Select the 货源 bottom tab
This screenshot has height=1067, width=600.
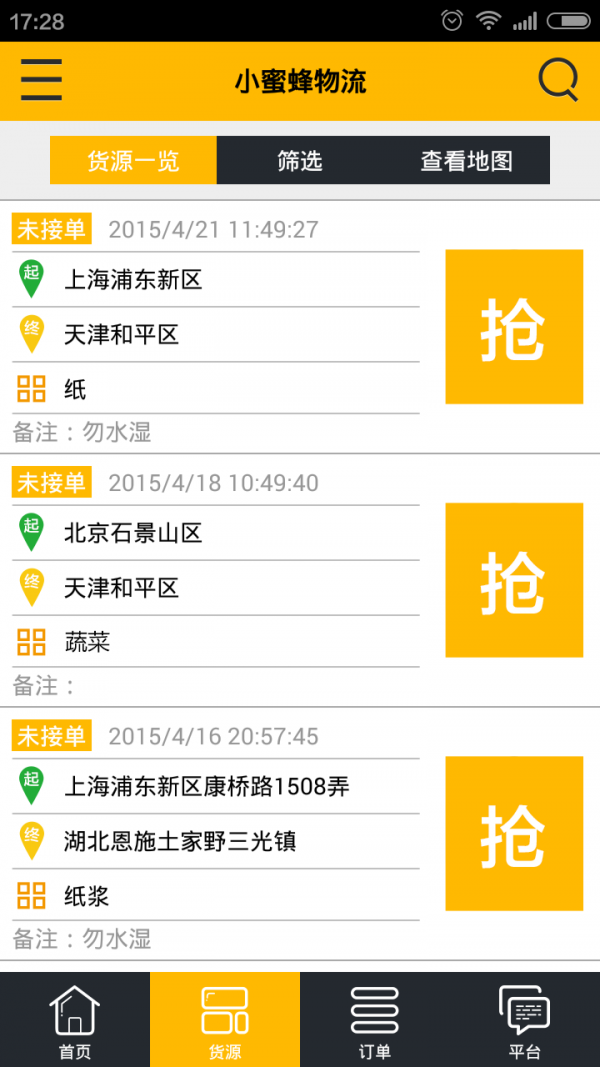click(225, 1020)
